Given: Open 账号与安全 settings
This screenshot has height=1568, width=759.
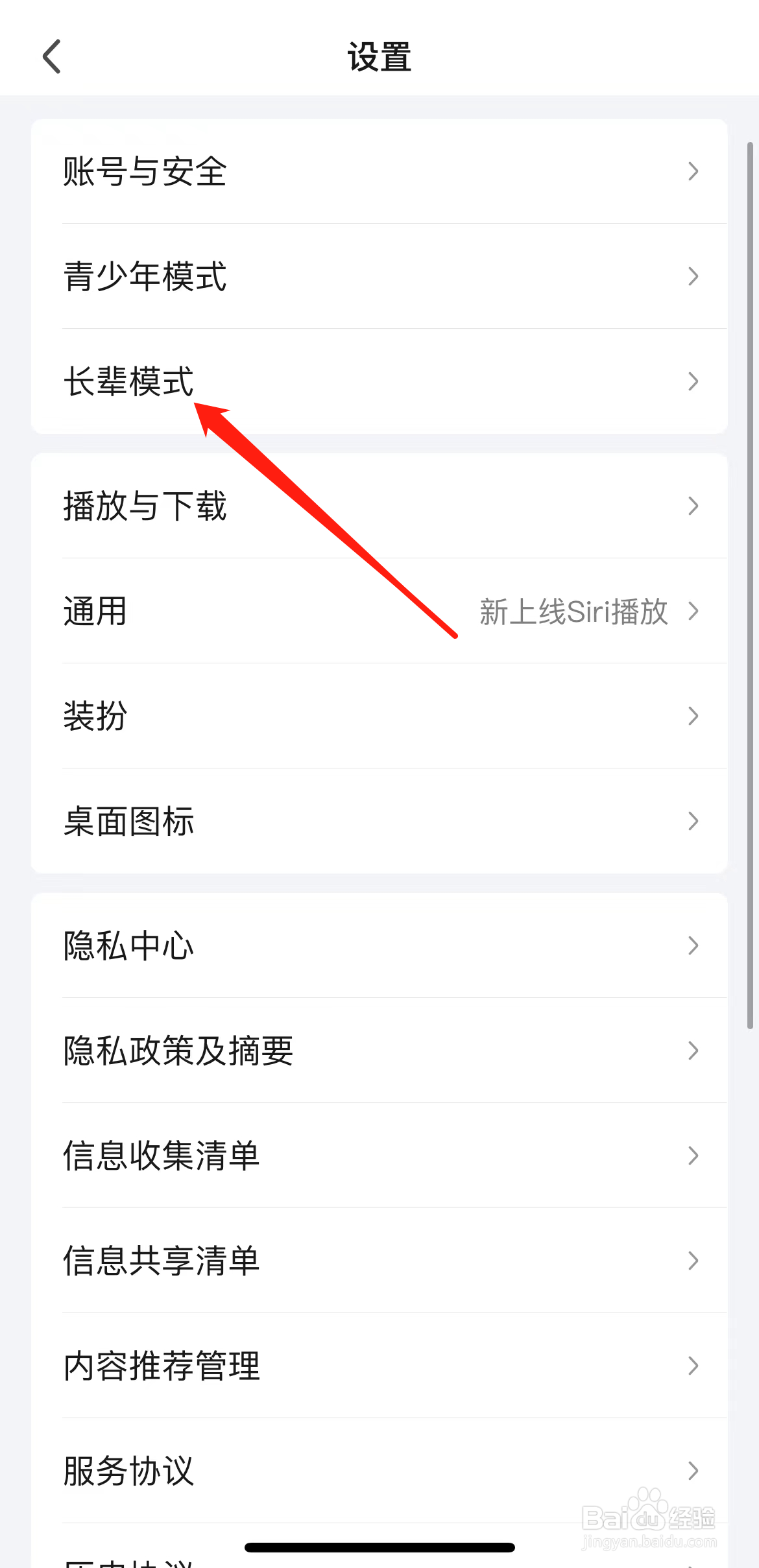Looking at the screenshot, I should (145, 172).
